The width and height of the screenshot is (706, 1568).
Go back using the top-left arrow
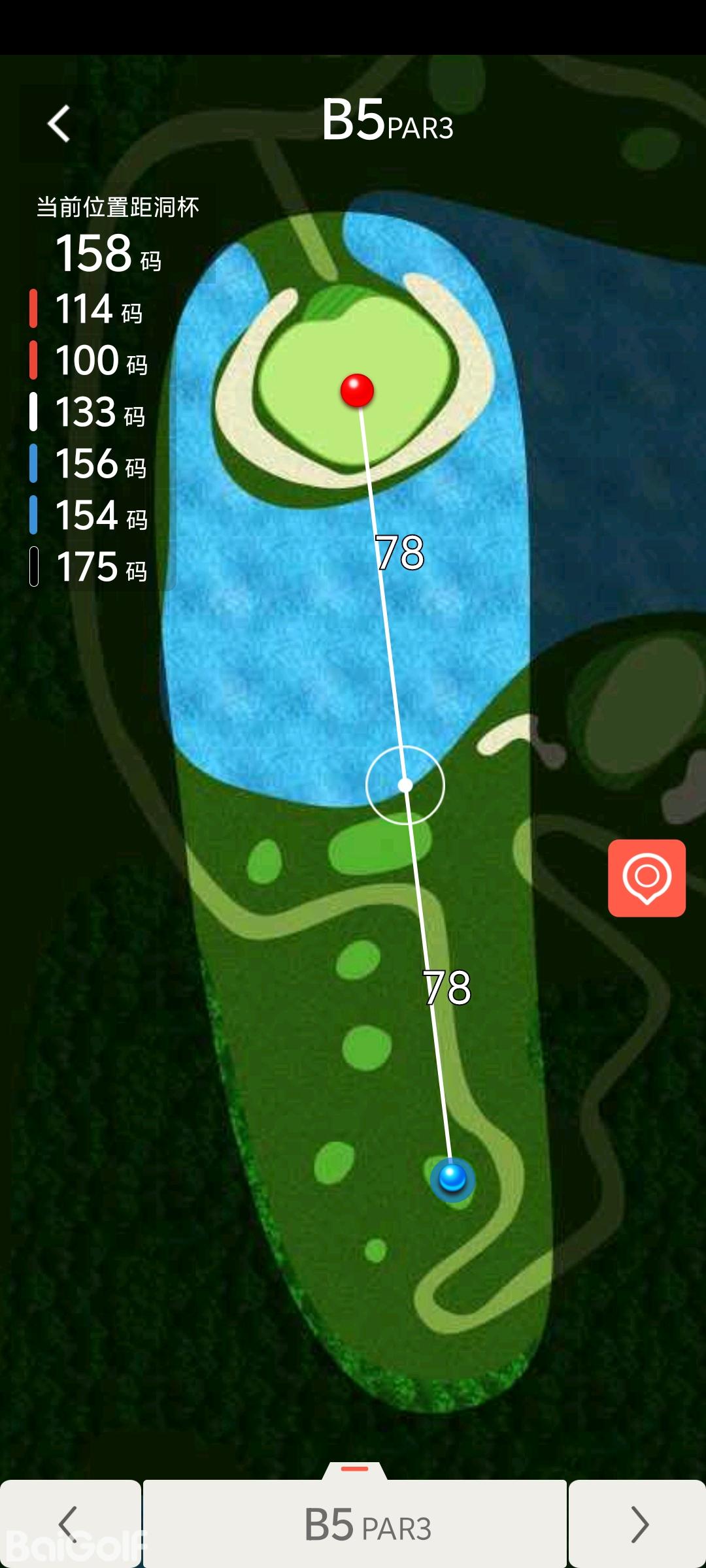[x=59, y=123]
